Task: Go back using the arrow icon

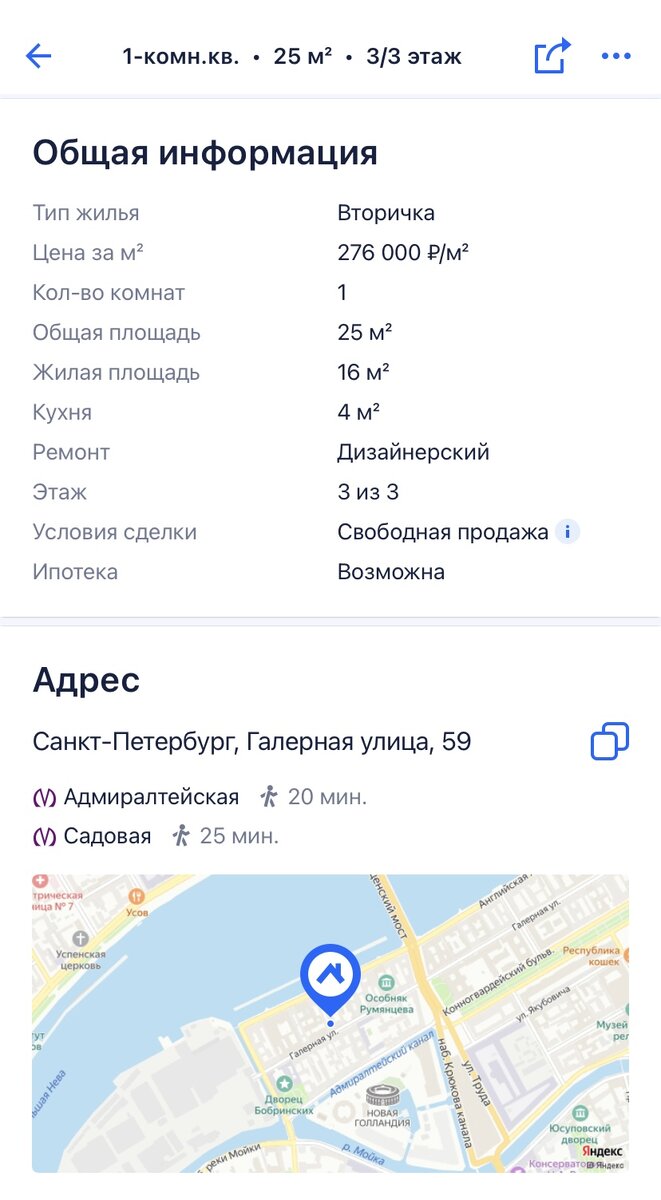Action: pos(38,56)
